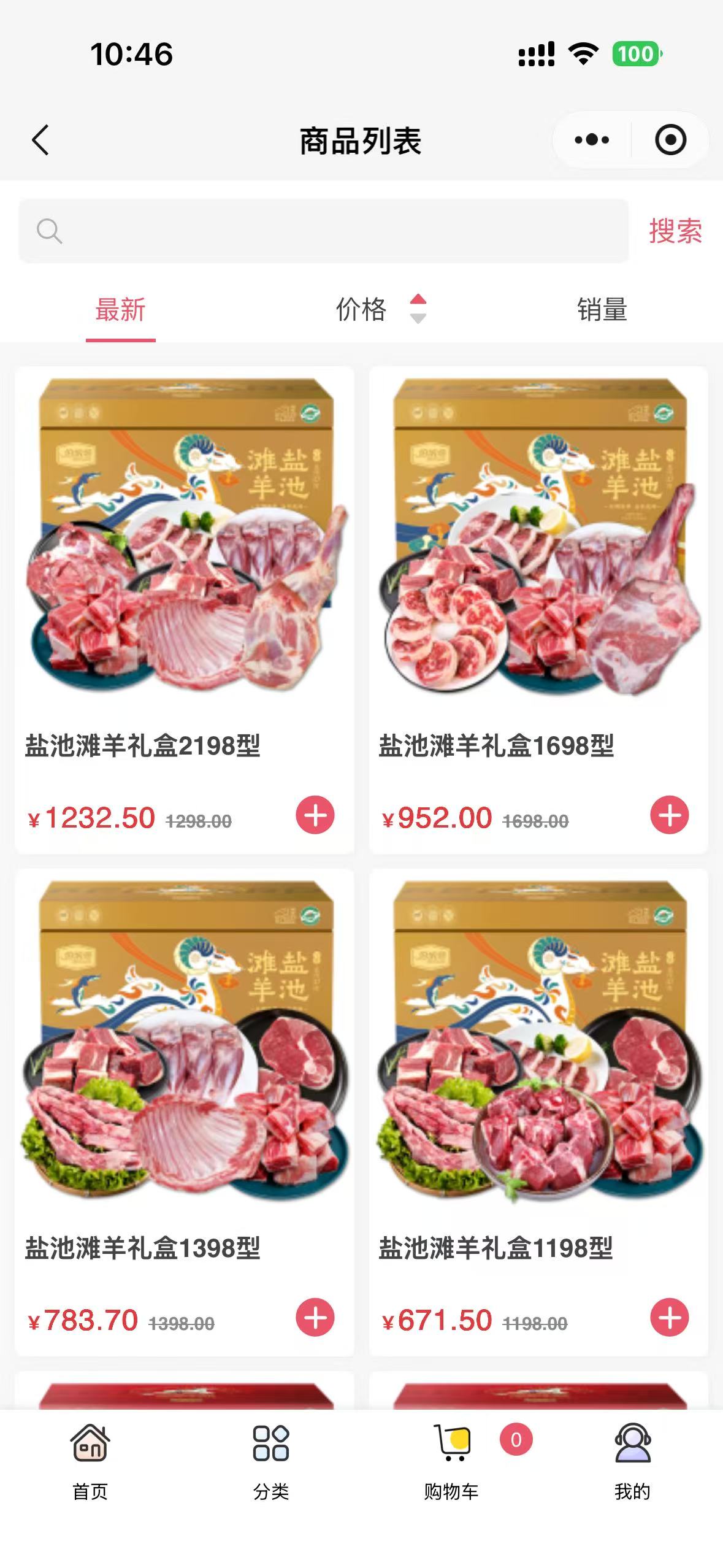Tap the 搜索 button
The height and width of the screenshot is (1568, 723).
675,231
